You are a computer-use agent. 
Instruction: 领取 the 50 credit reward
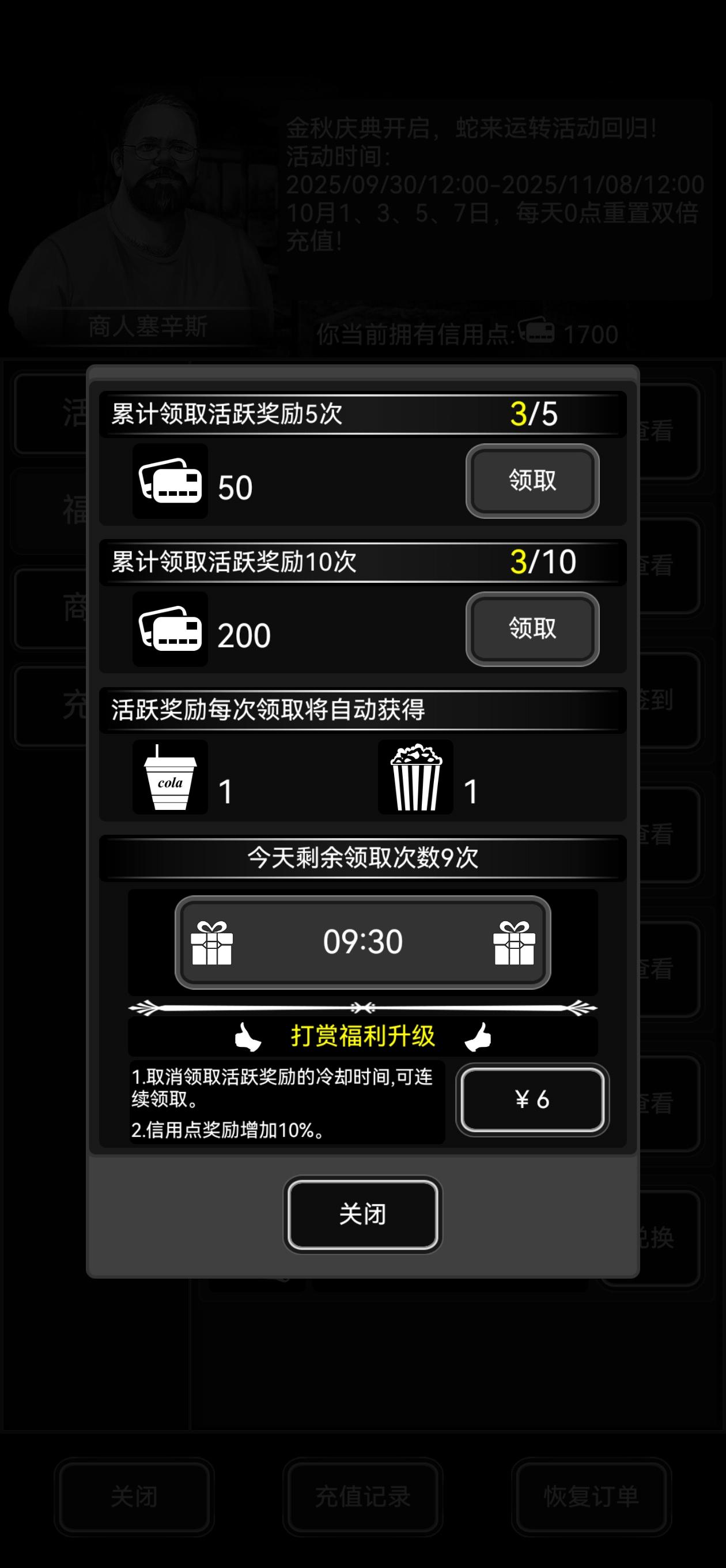coord(532,481)
